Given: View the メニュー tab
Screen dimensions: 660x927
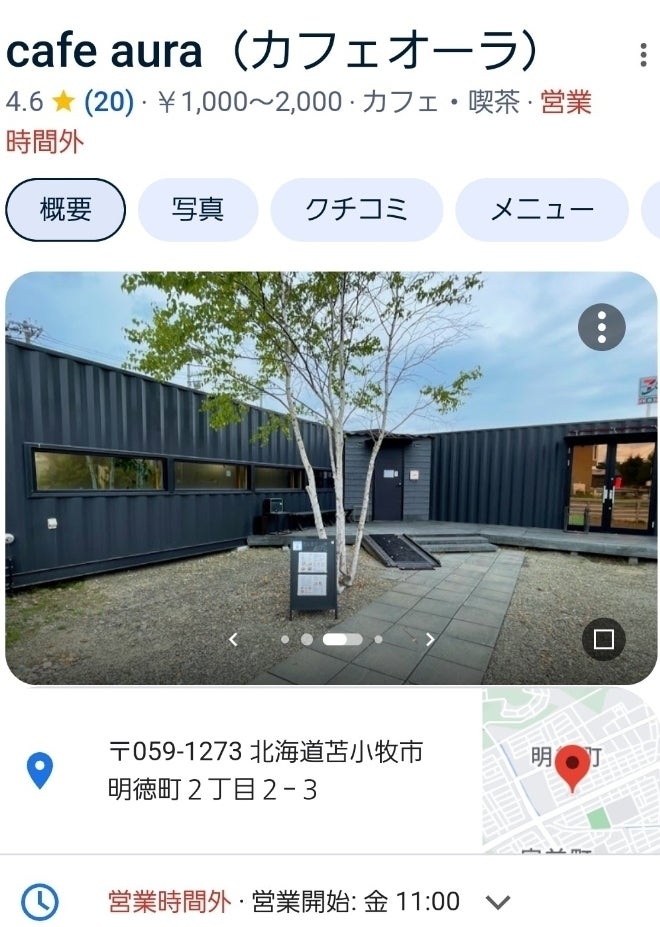Looking at the screenshot, I should pos(542,210).
